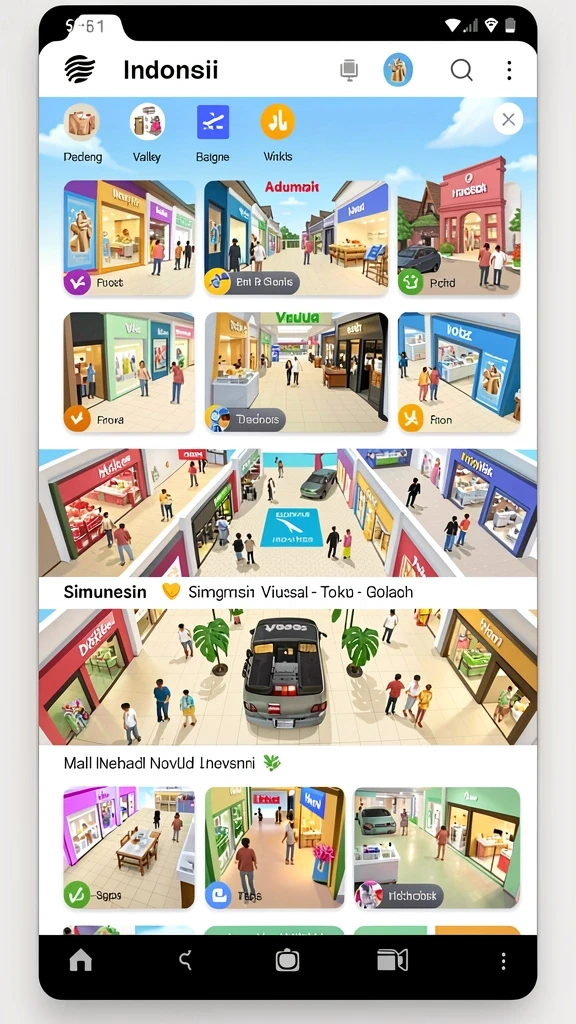576x1024 pixels.
Task: Open the Simunesin virtual mall banner
Action: 288,513
